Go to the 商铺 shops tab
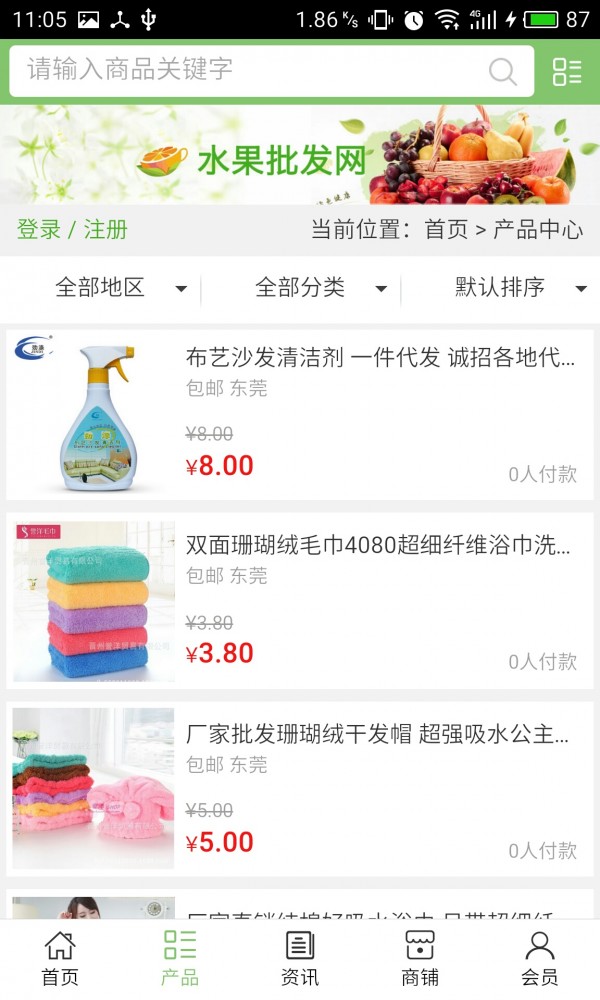This screenshot has width=600, height=1000. [x=420, y=958]
